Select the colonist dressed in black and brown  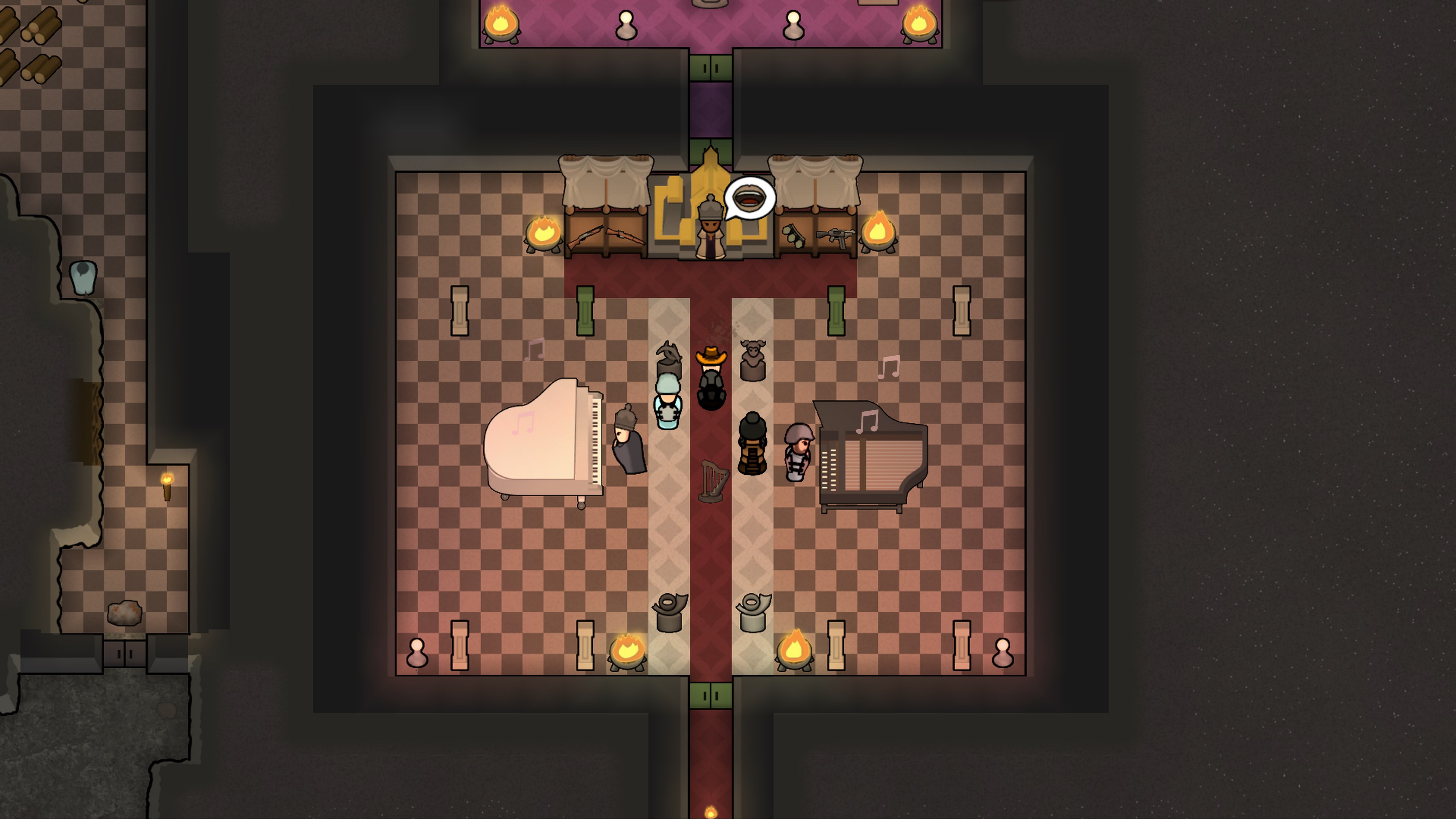click(752, 444)
